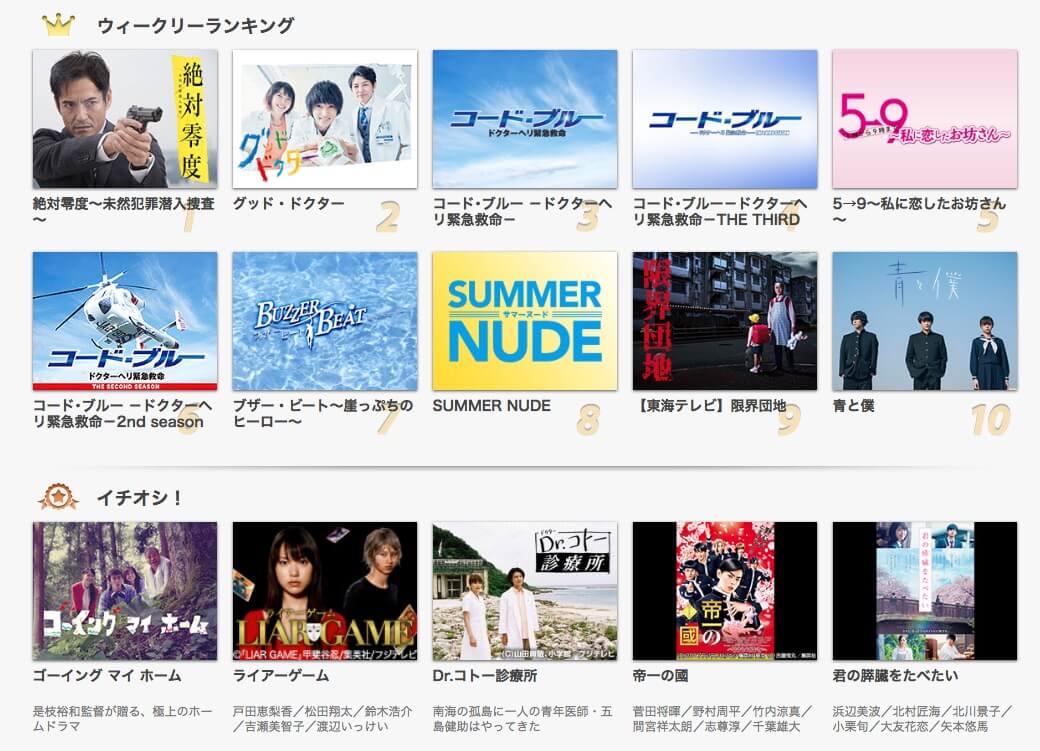The image size is (1040, 751).
Task: Open the 帝一の國 movie tile
Action: coord(724,591)
